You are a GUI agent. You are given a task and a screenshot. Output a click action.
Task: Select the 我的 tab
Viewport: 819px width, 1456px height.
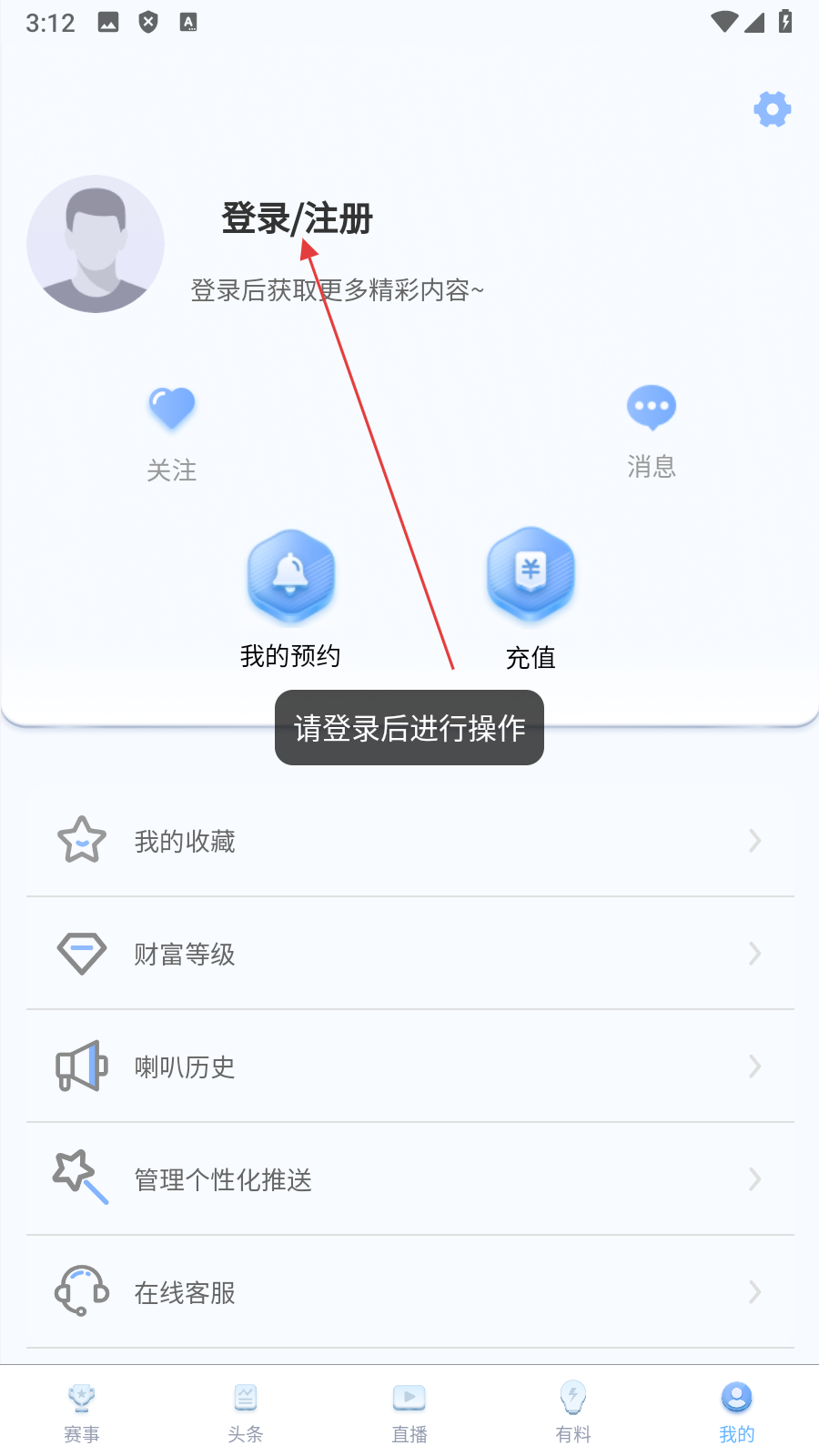click(x=737, y=1412)
